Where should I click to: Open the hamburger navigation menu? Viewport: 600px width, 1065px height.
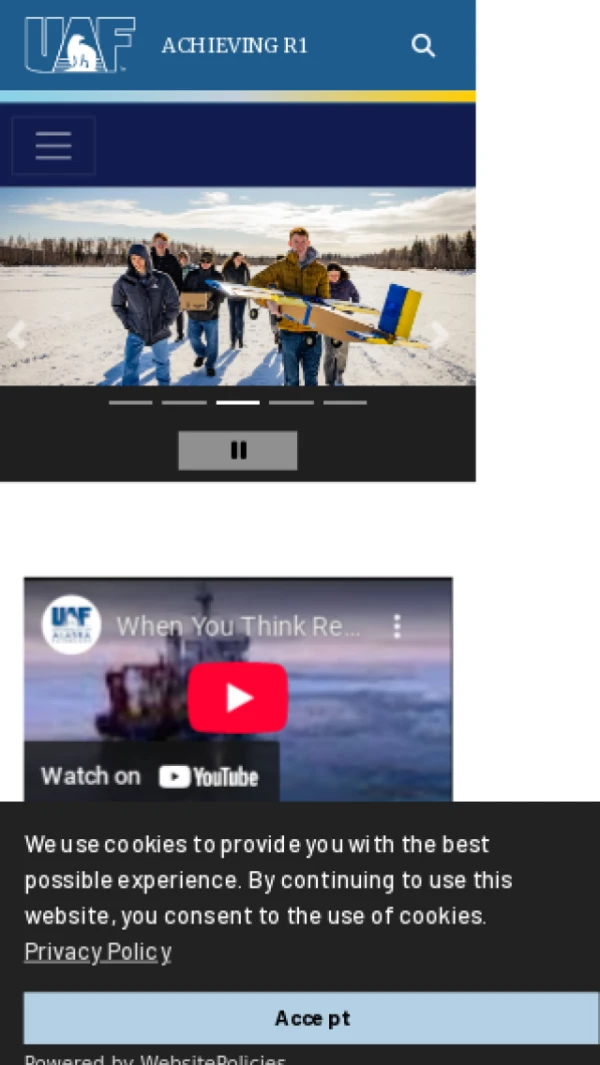tap(53, 146)
